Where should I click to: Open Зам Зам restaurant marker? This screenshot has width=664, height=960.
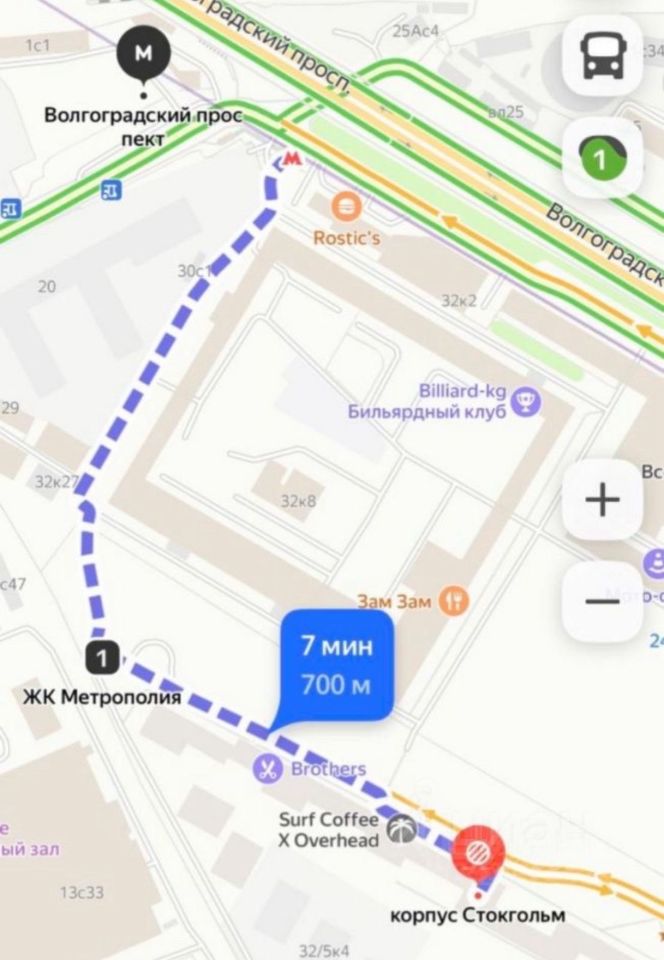(x=455, y=600)
